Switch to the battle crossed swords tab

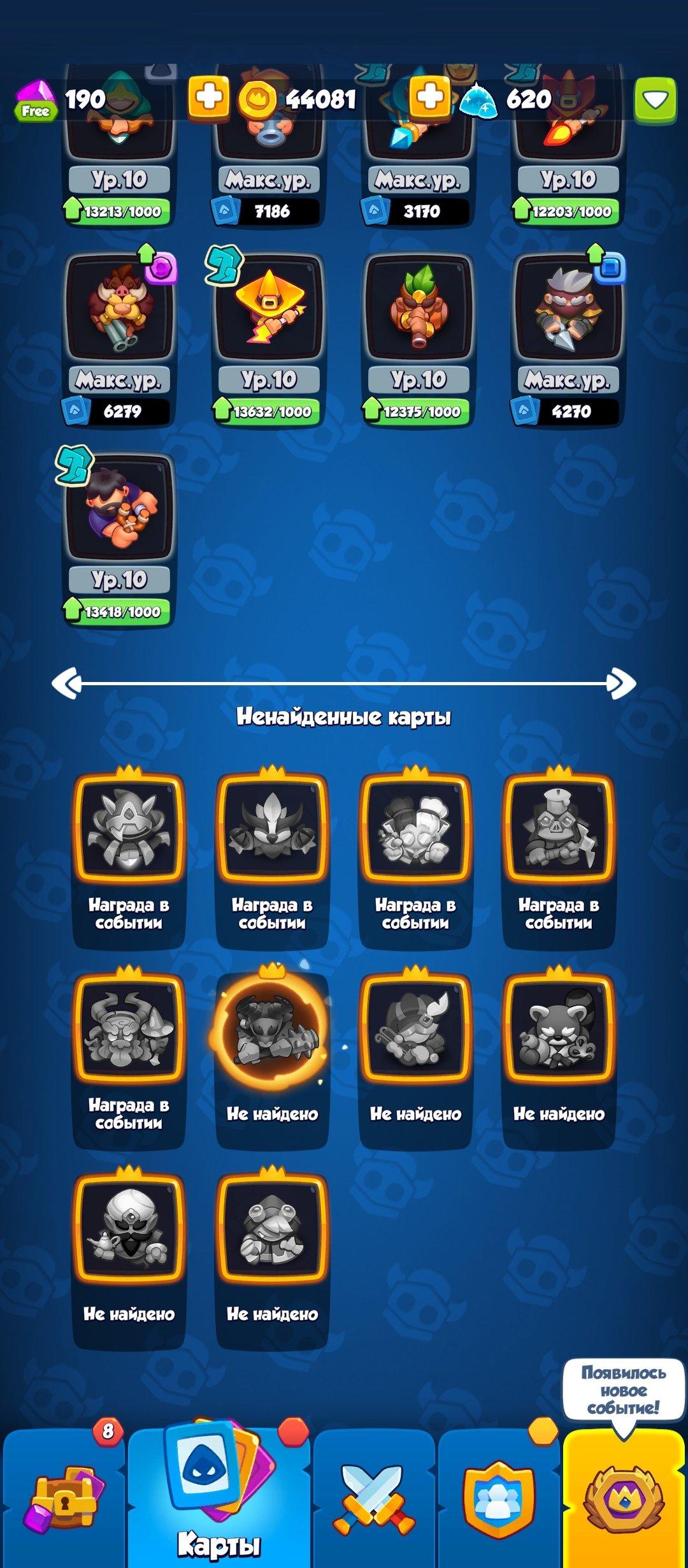(374, 1498)
